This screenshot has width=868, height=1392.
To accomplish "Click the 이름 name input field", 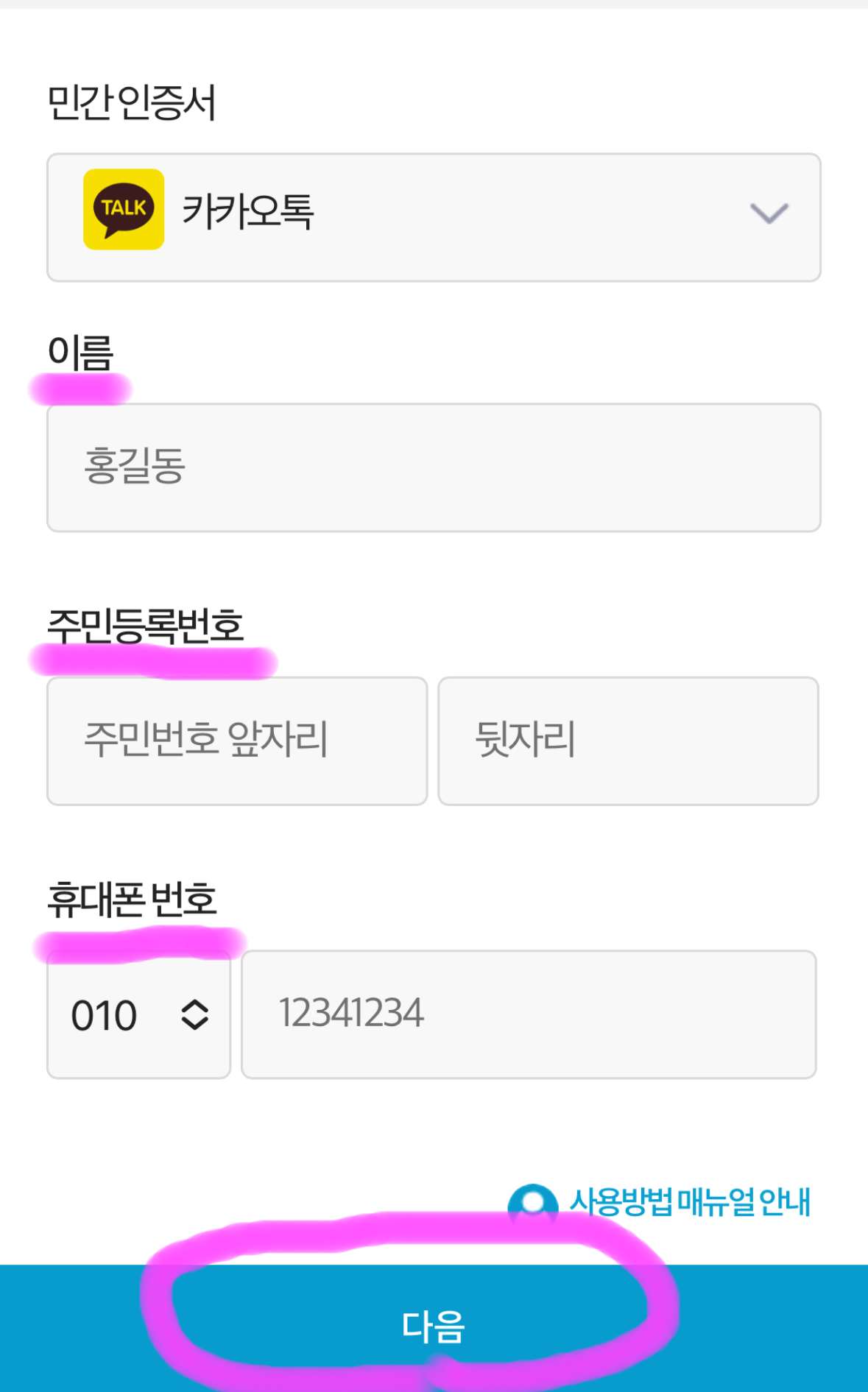I will click(x=434, y=467).
